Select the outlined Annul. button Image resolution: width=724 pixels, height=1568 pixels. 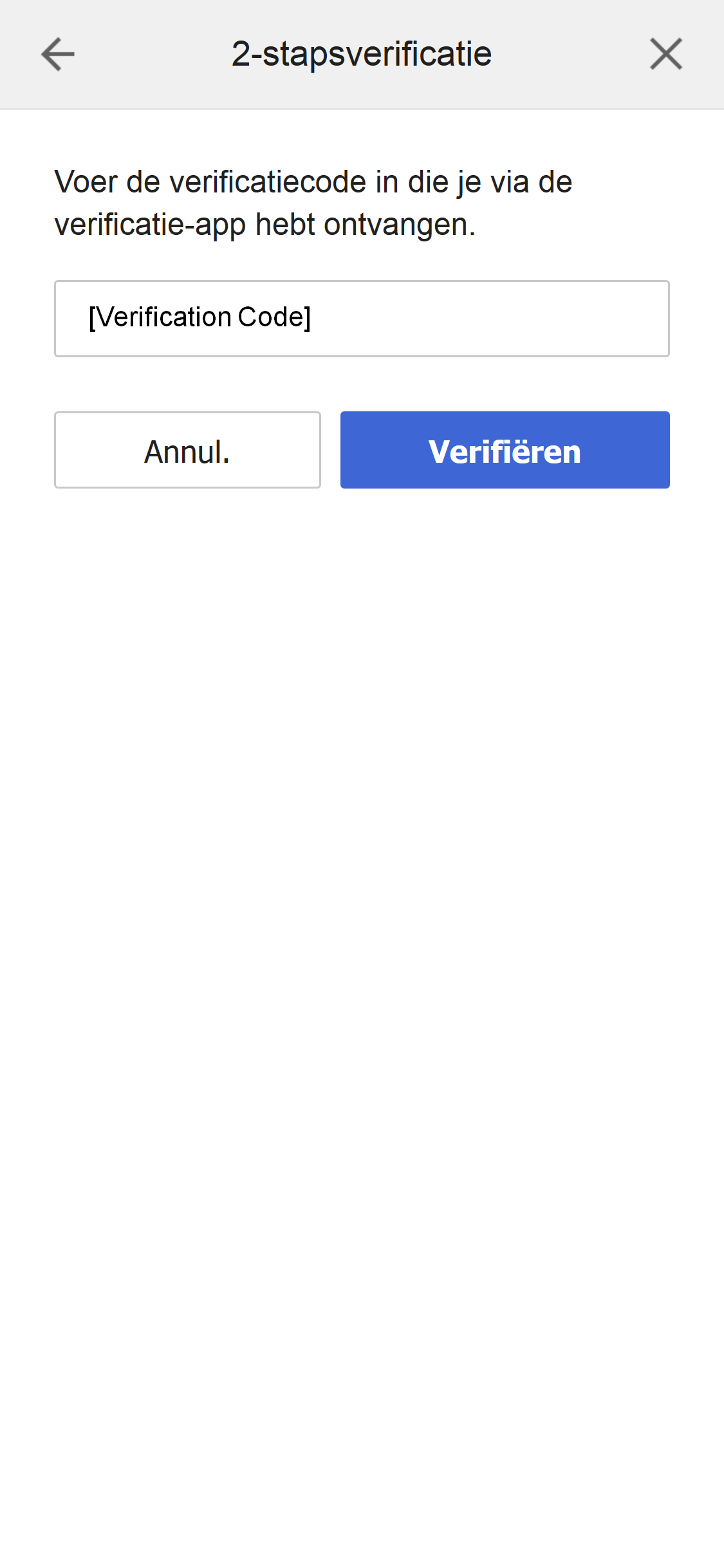tap(187, 449)
